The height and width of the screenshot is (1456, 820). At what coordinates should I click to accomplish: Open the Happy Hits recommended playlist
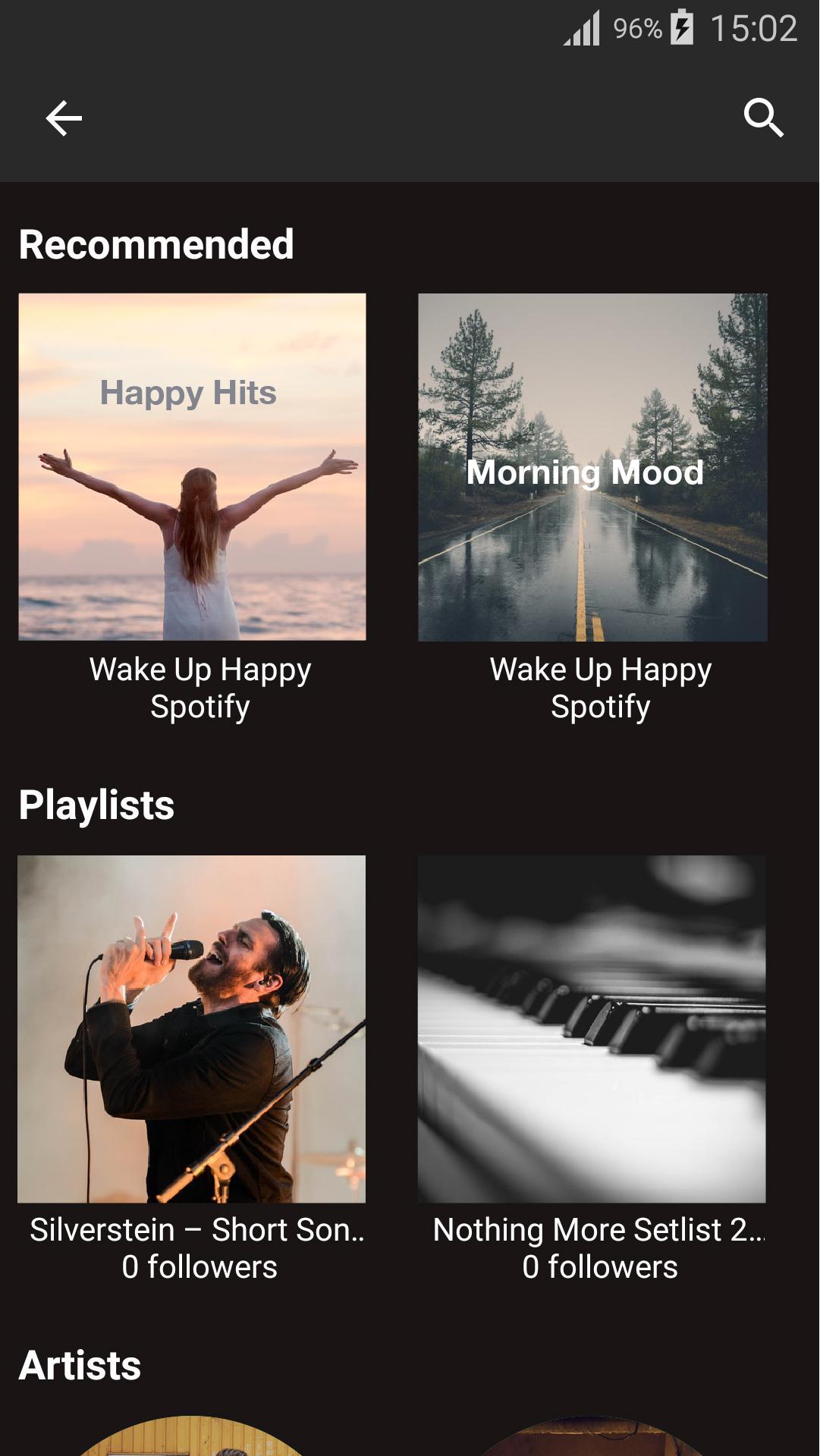(x=193, y=466)
